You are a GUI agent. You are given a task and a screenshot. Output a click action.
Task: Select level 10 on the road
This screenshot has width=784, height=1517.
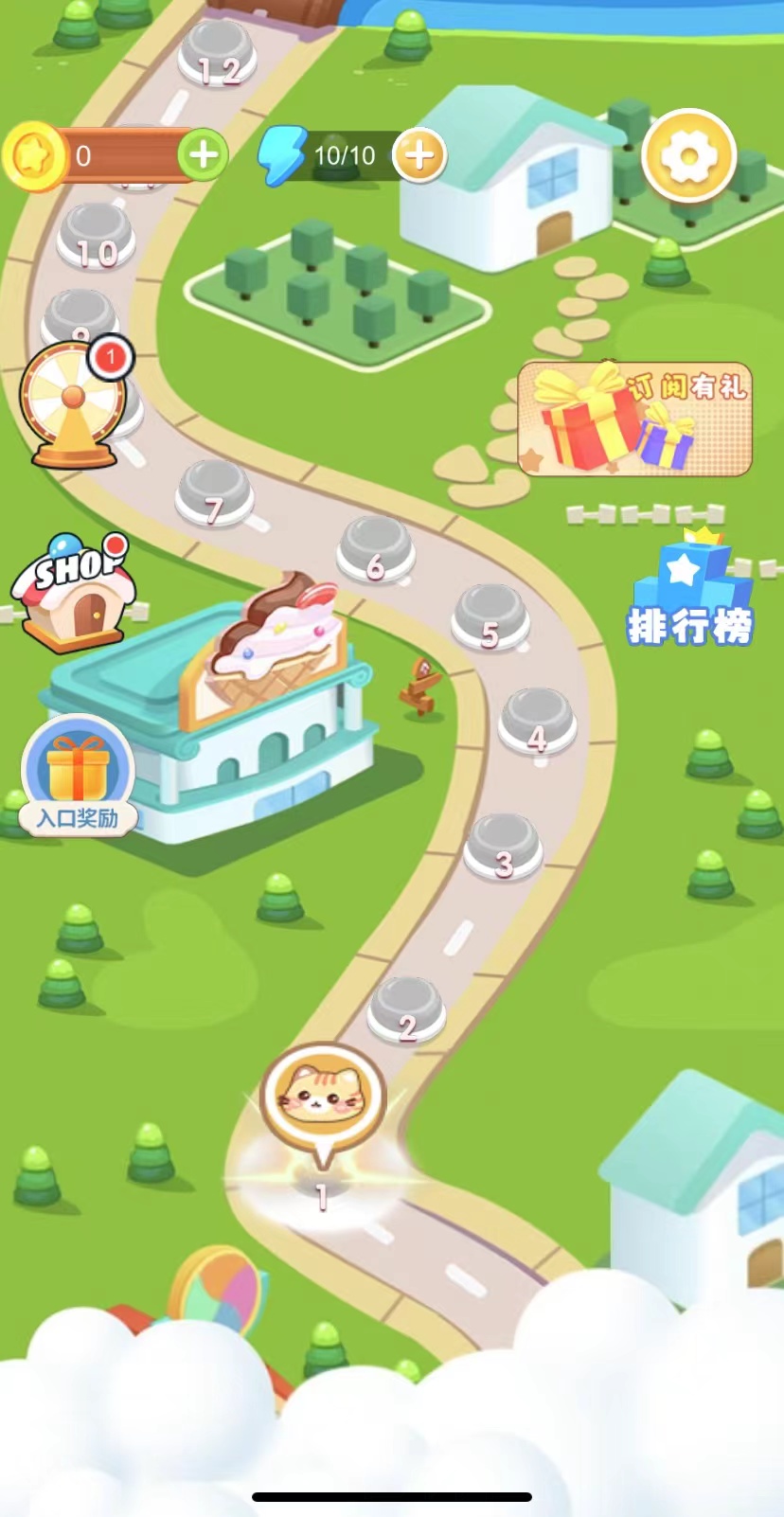[x=96, y=237]
